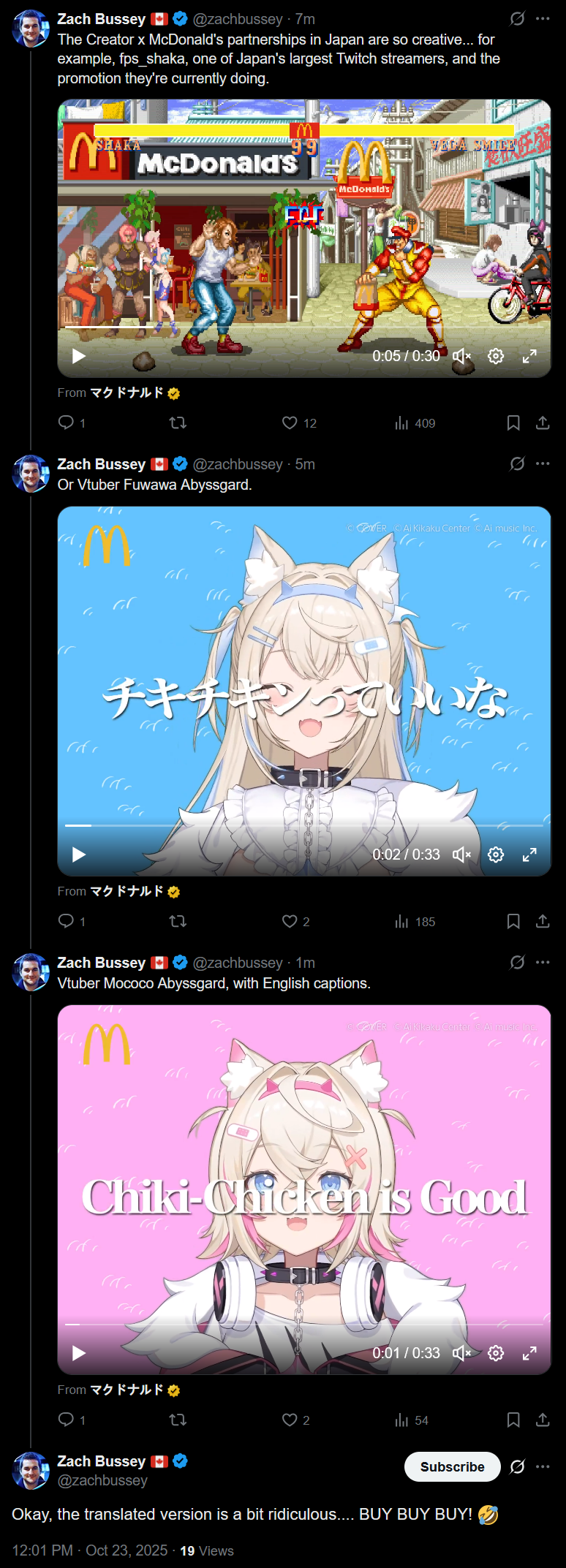Open overflow menu next to Subscribe button
The width and height of the screenshot is (566, 1568).
543,1466
